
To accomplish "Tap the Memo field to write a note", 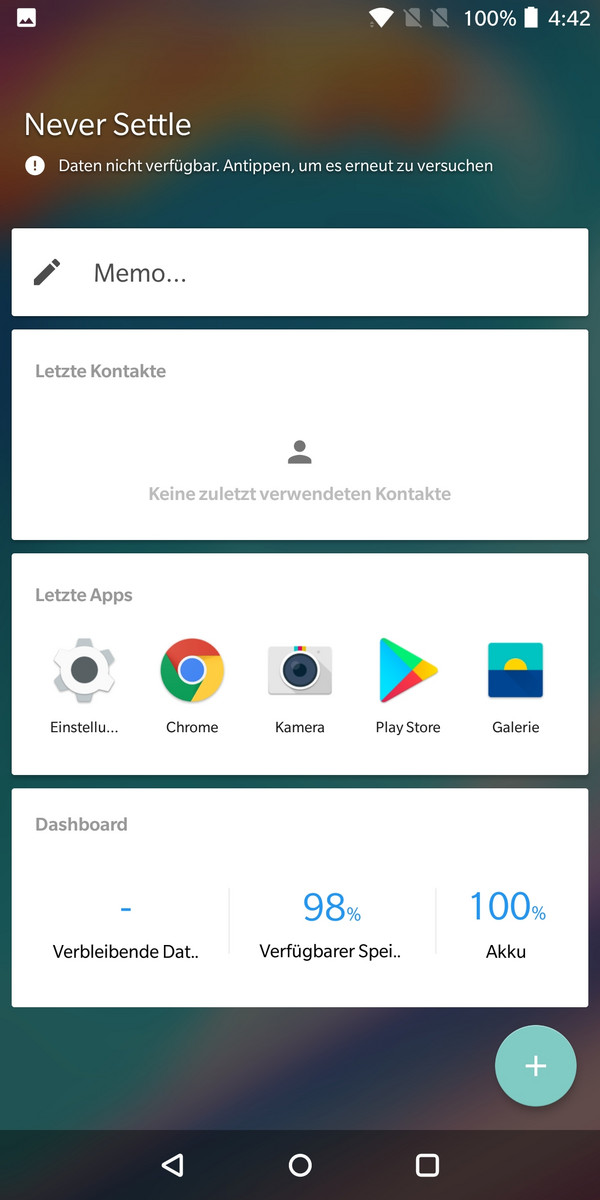I will [300, 272].
